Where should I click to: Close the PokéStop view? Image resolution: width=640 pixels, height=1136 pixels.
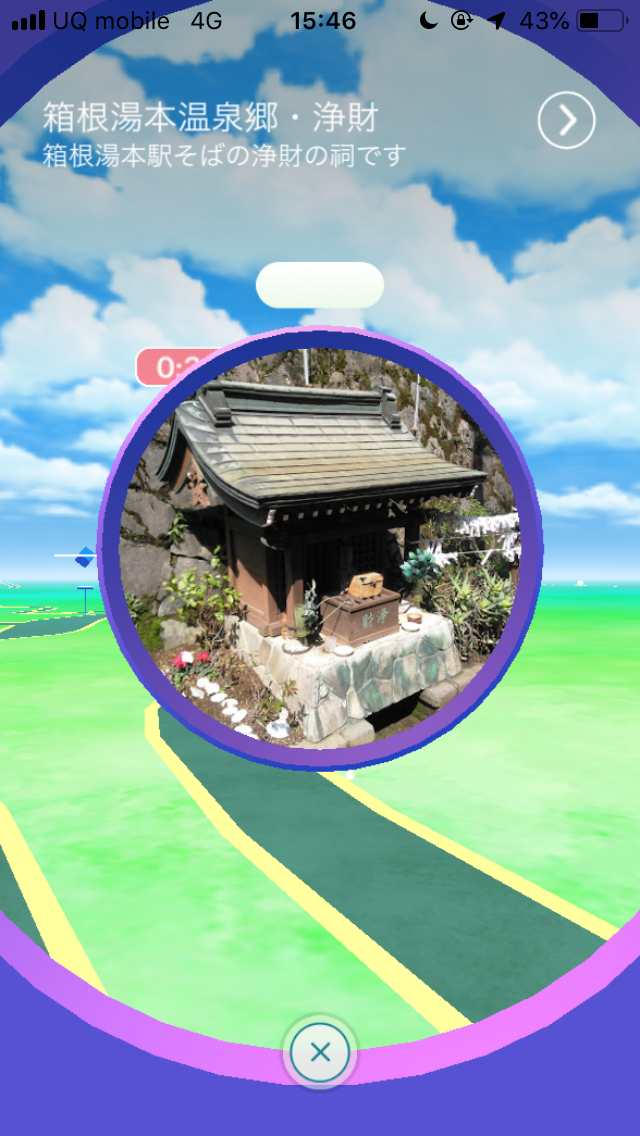click(x=320, y=1052)
